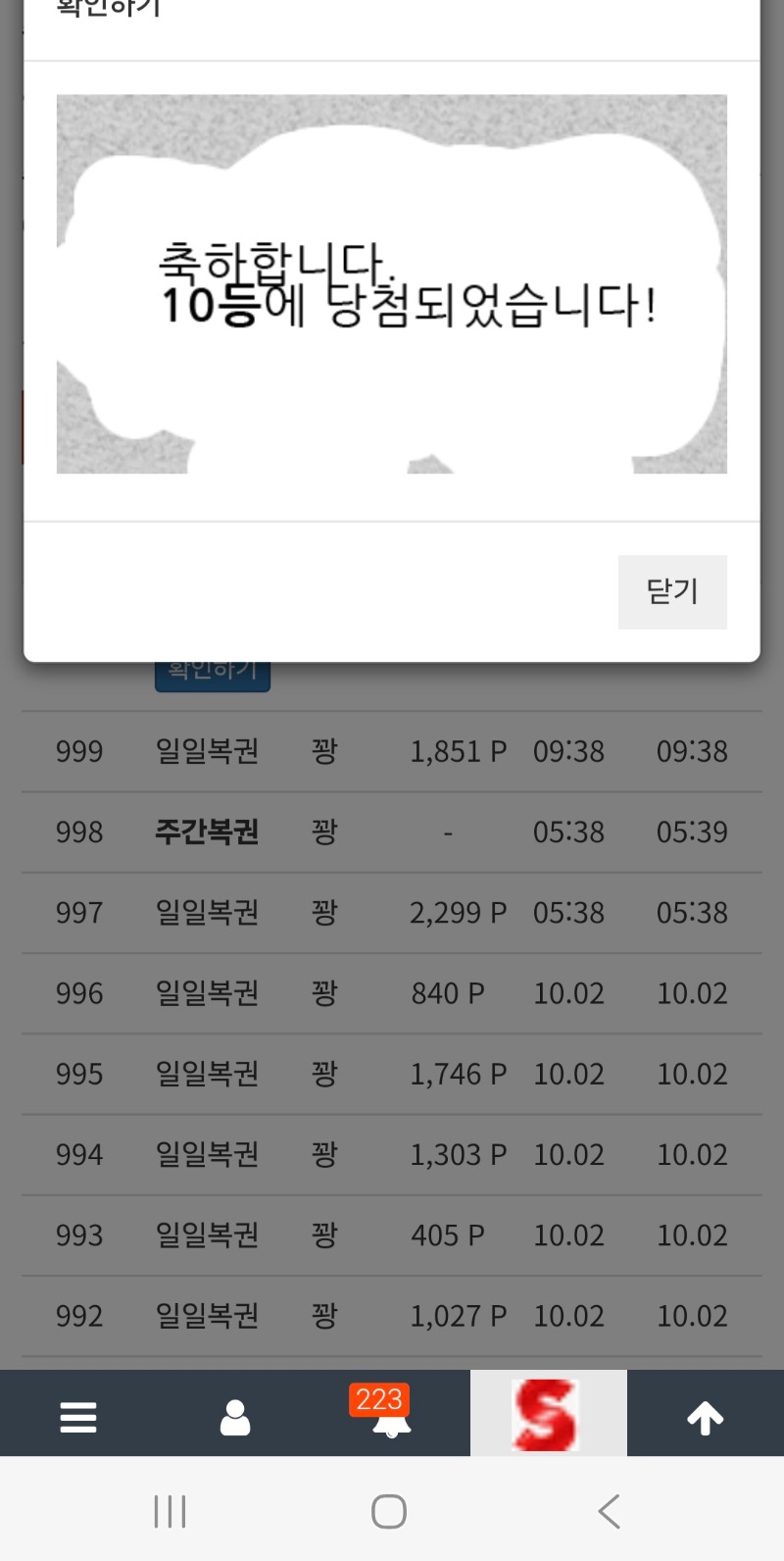The height and width of the screenshot is (1561, 784).
Task: Jump to top with the up arrow
Action: pyautogui.click(x=705, y=1417)
